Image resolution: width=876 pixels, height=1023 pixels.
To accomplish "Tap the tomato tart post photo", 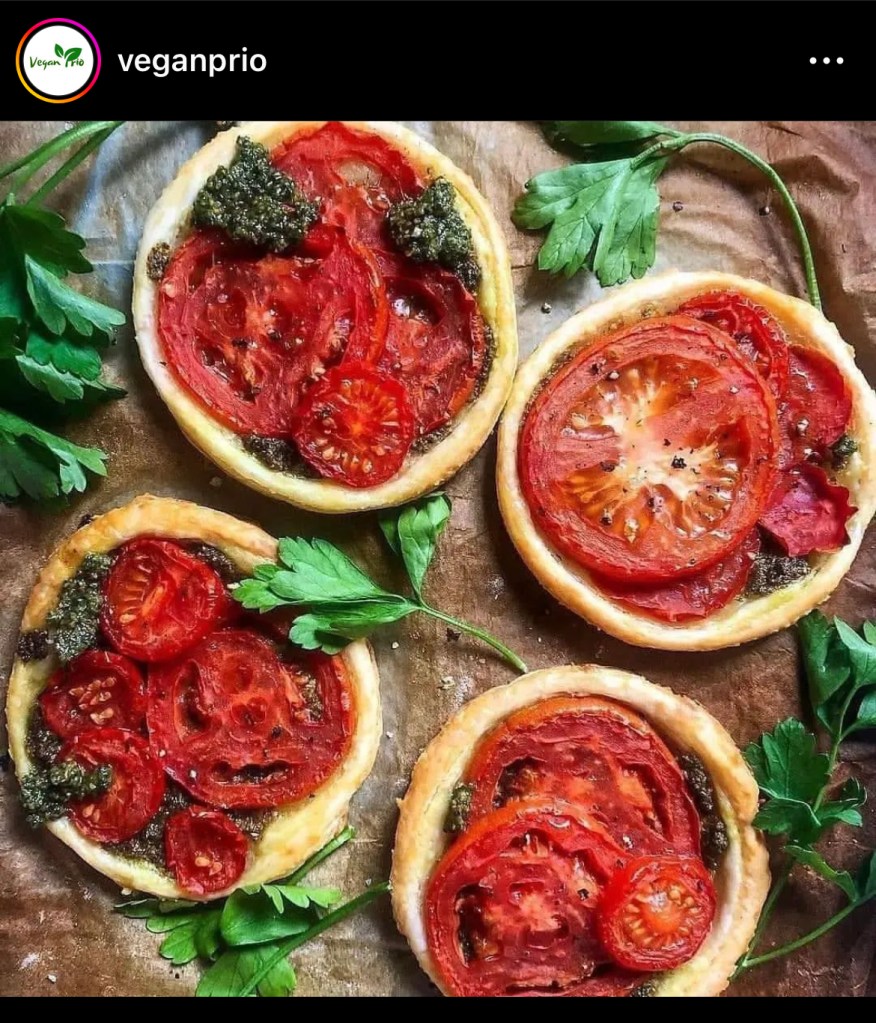I will (438, 558).
